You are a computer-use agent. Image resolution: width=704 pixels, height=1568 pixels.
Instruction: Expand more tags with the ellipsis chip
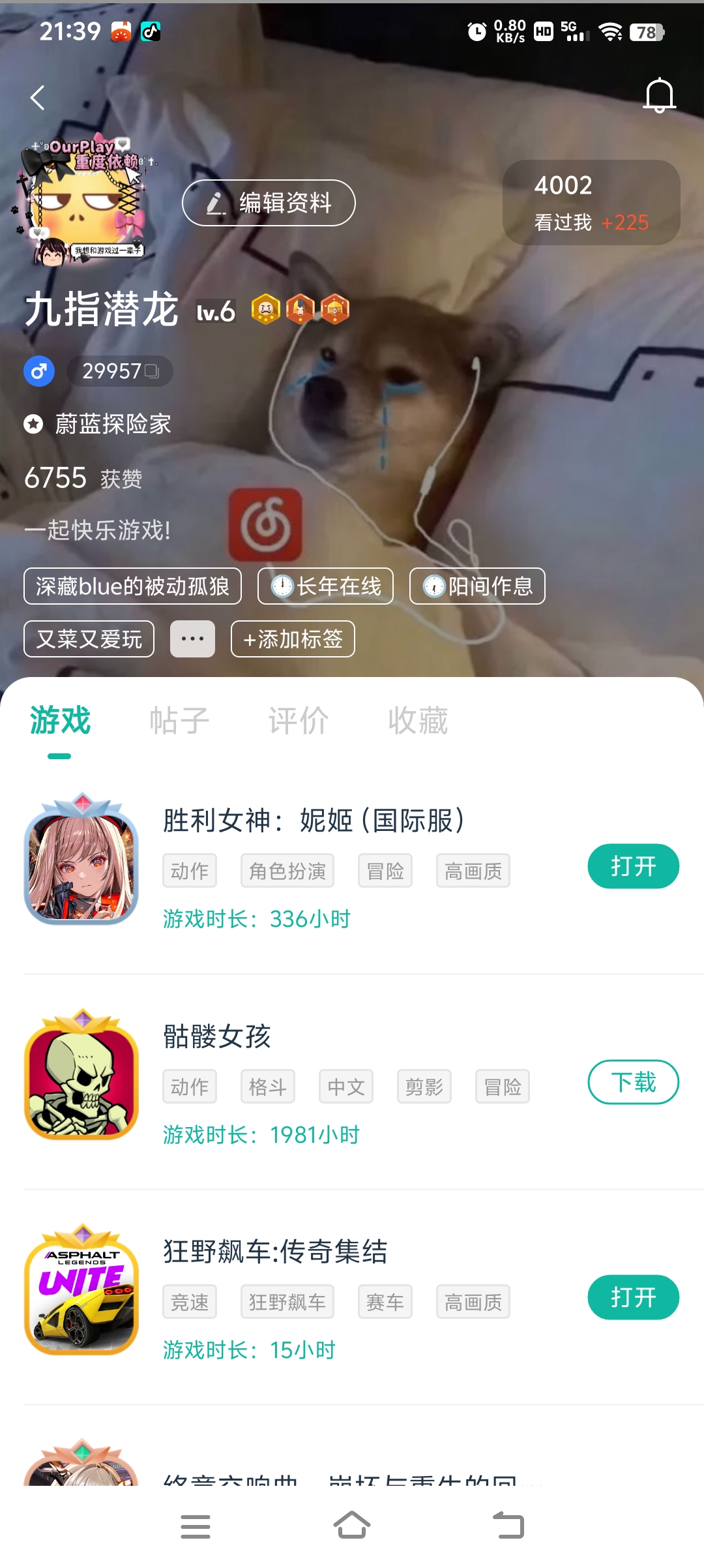click(192, 639)
